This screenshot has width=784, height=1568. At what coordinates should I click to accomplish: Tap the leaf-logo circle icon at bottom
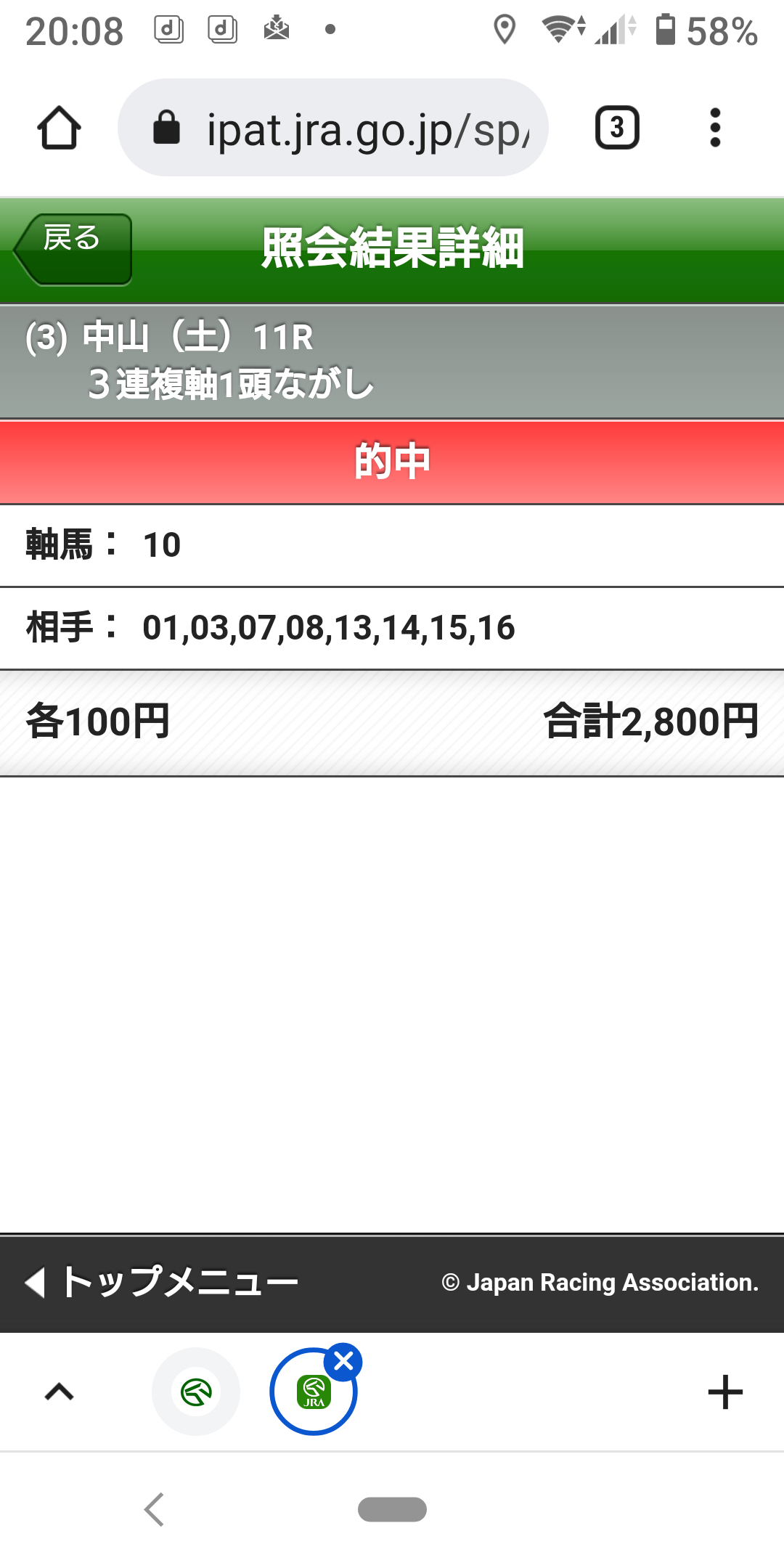pos(195,1390)
